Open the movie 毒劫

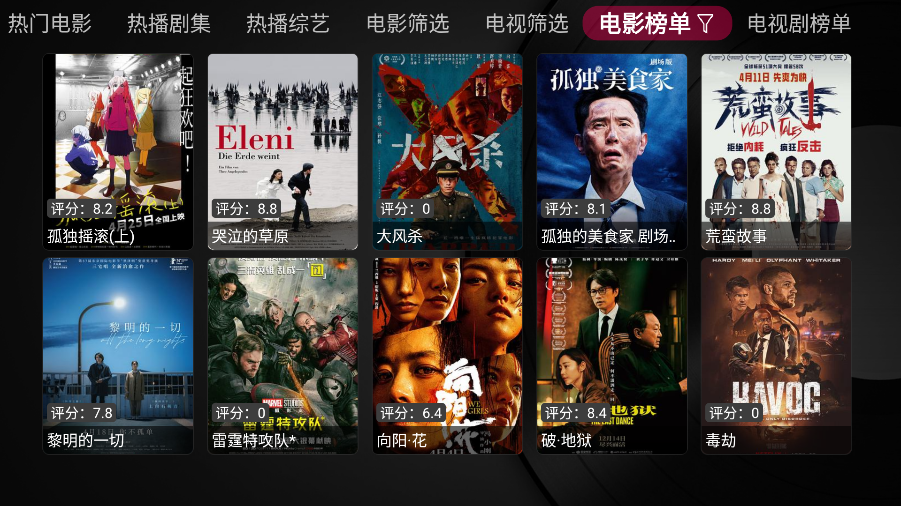pos(776,355)
